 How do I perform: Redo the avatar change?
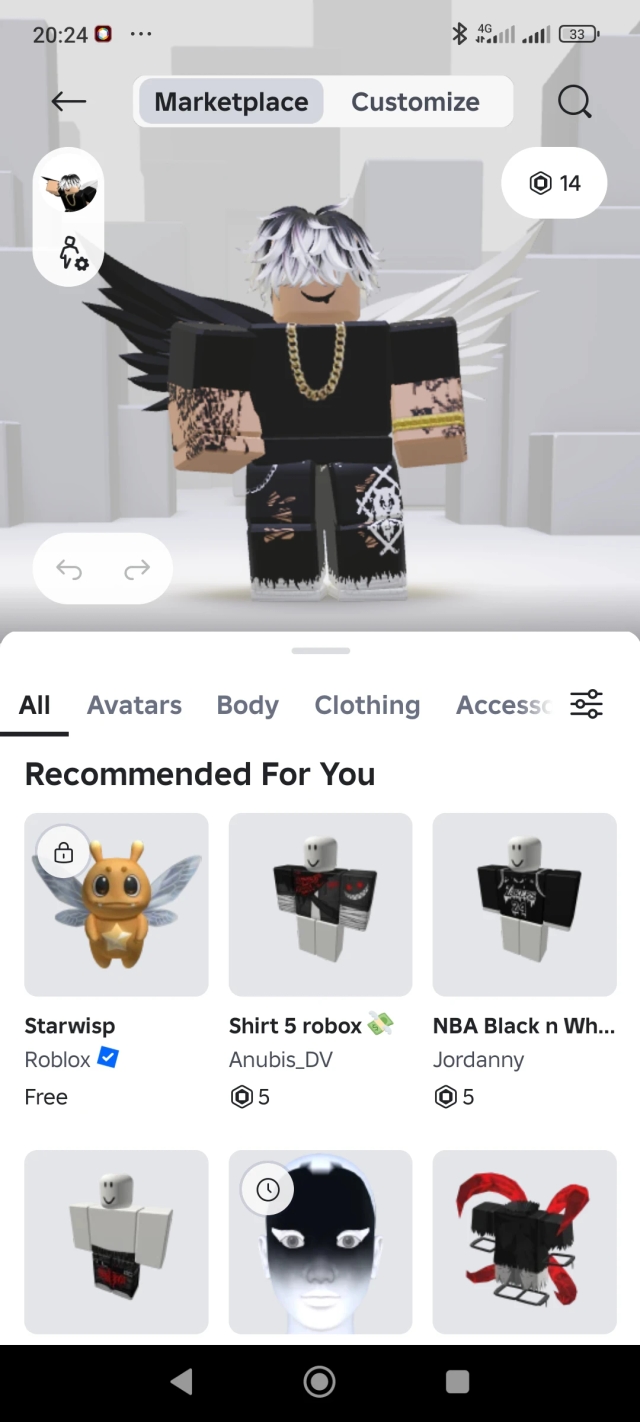click(x=137, y=569)
